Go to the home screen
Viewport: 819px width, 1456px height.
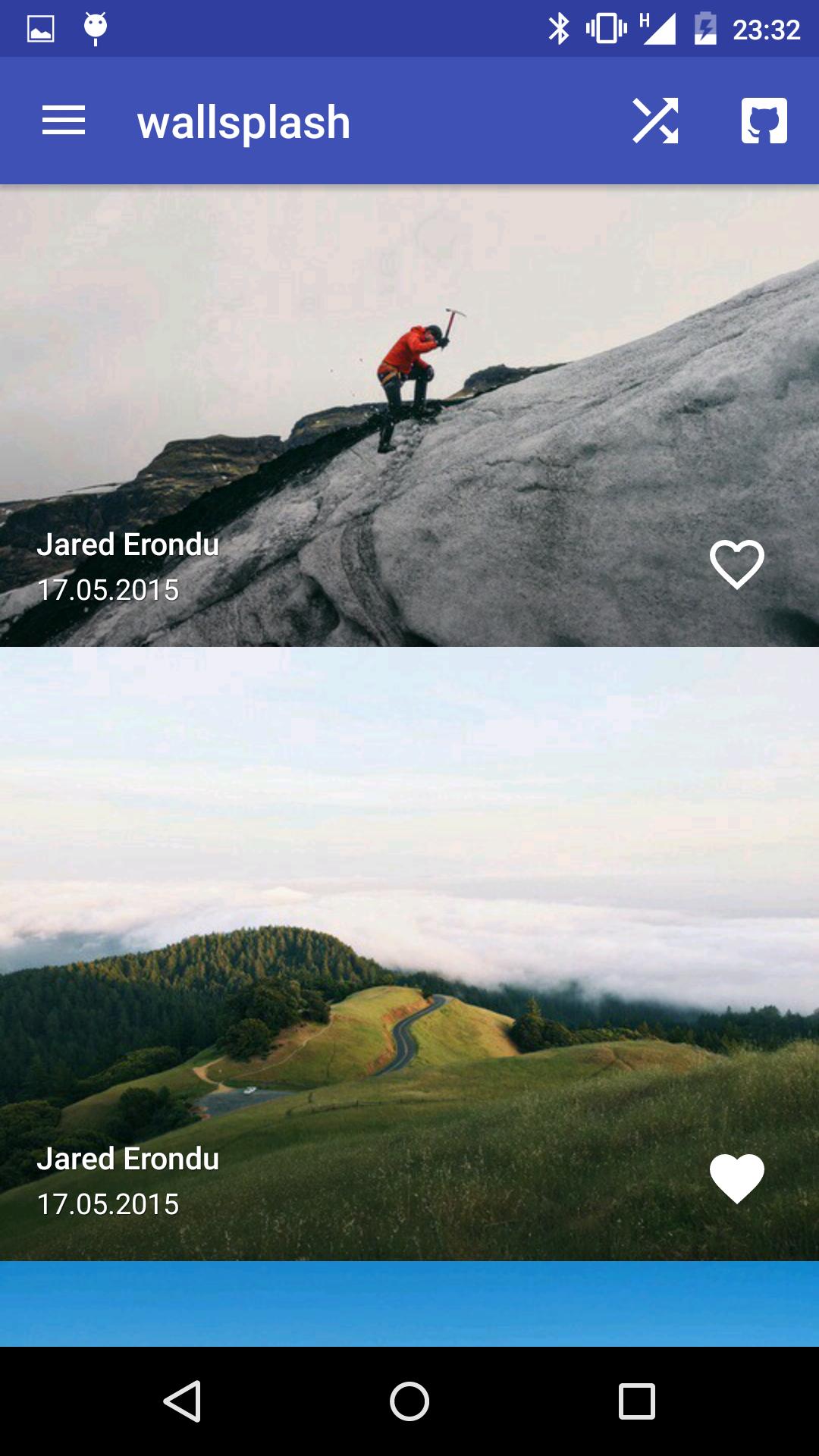click(x=409, y=1401)
